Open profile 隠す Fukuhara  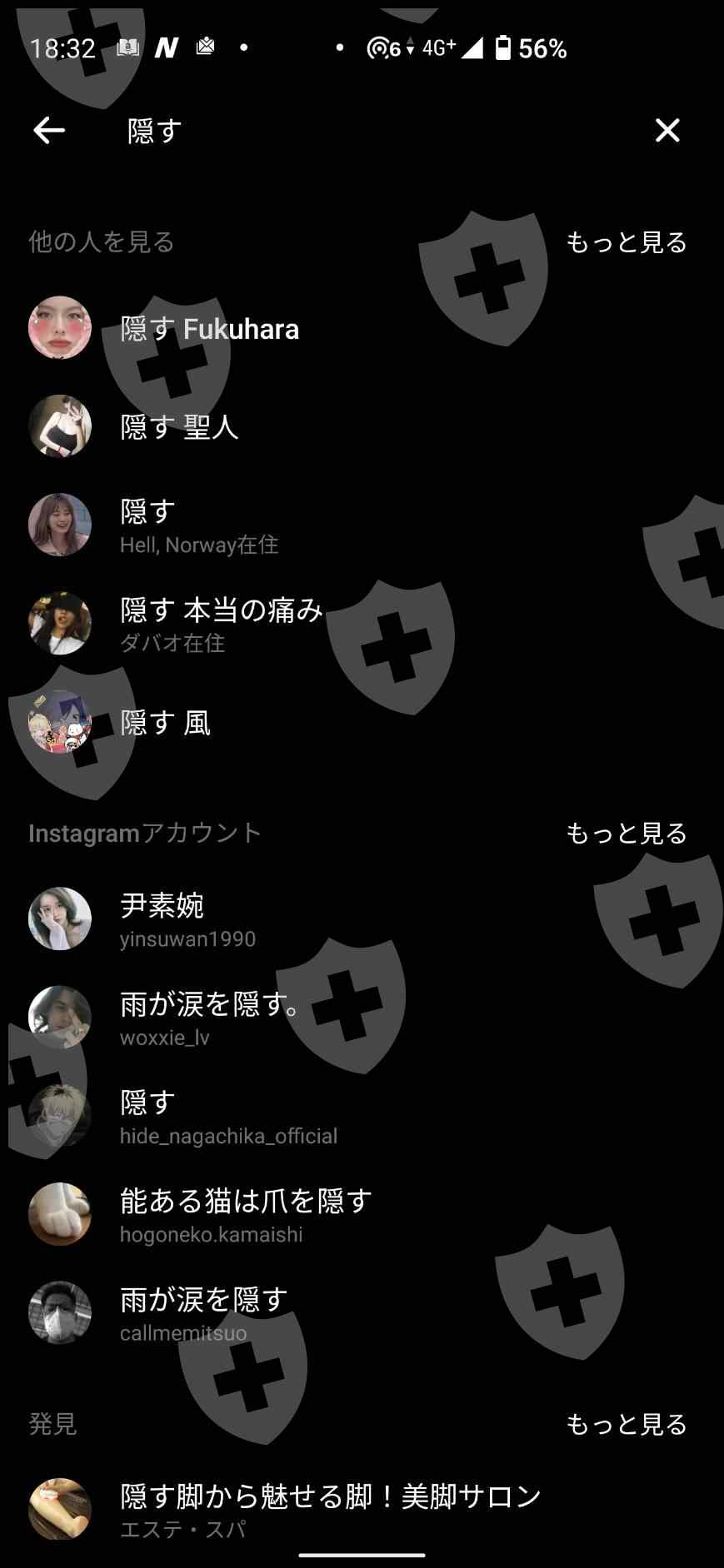coord(362,328)
